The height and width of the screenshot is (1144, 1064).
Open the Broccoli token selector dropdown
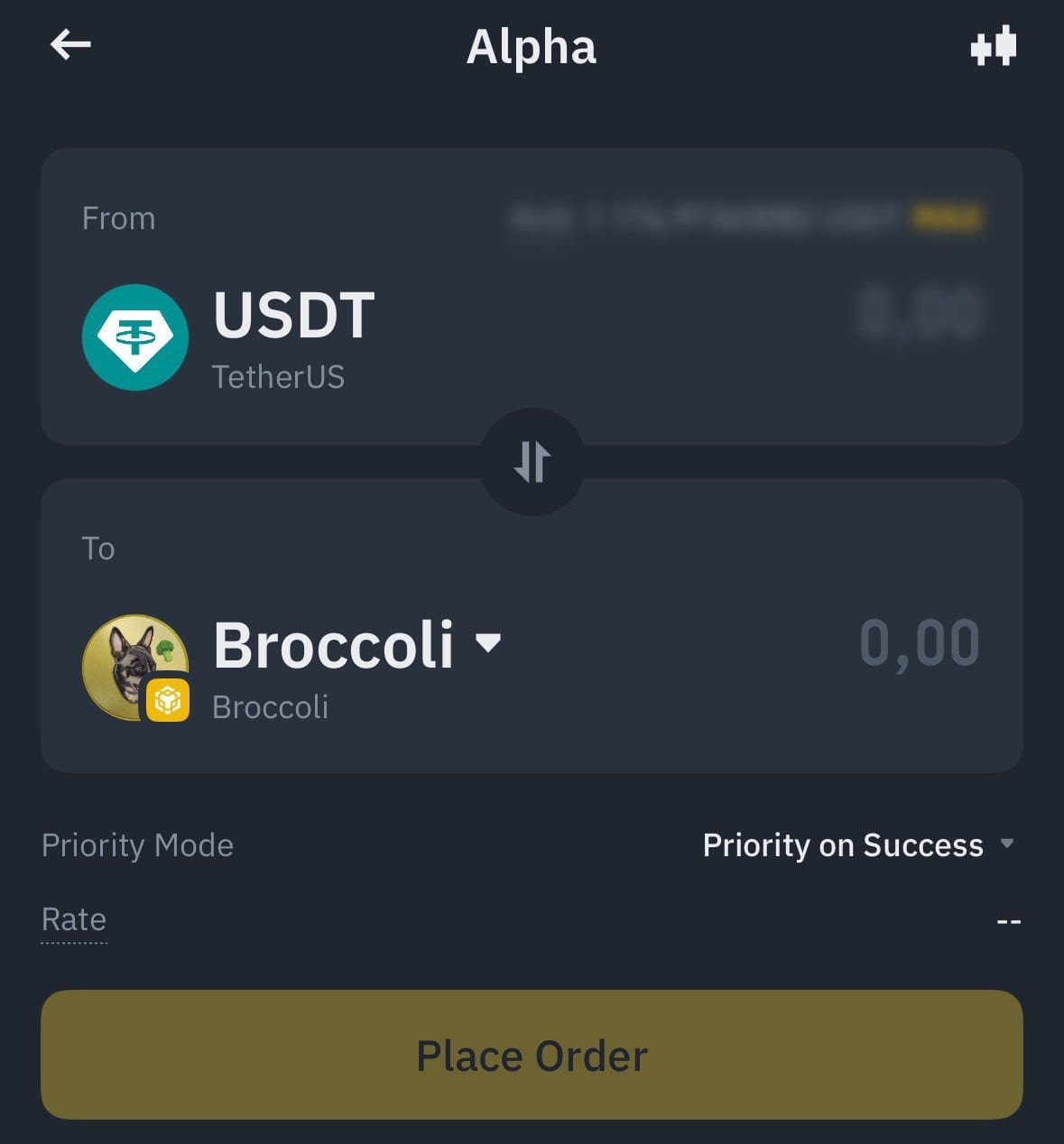tap(487, 642)
